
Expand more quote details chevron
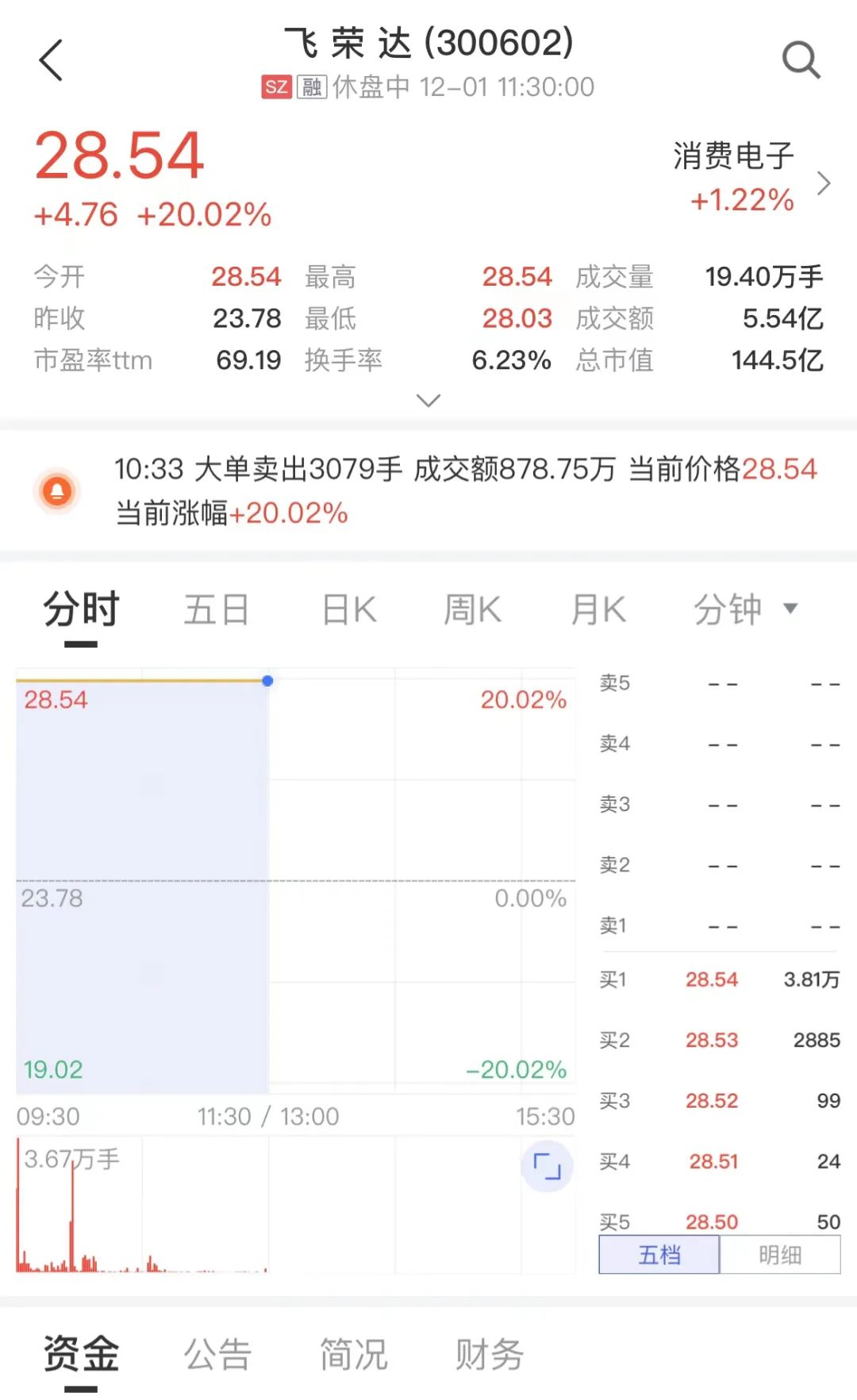pyautogui.click(x=428, y=400)
